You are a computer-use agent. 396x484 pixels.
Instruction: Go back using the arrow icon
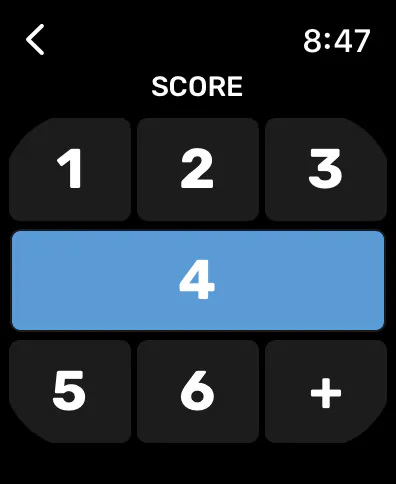point(35,39)
